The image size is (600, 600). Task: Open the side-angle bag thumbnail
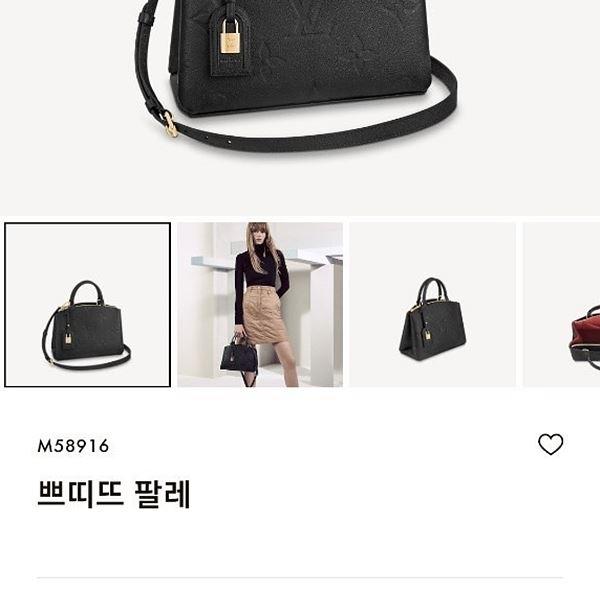pyautogui.click(x=432, y=305)
